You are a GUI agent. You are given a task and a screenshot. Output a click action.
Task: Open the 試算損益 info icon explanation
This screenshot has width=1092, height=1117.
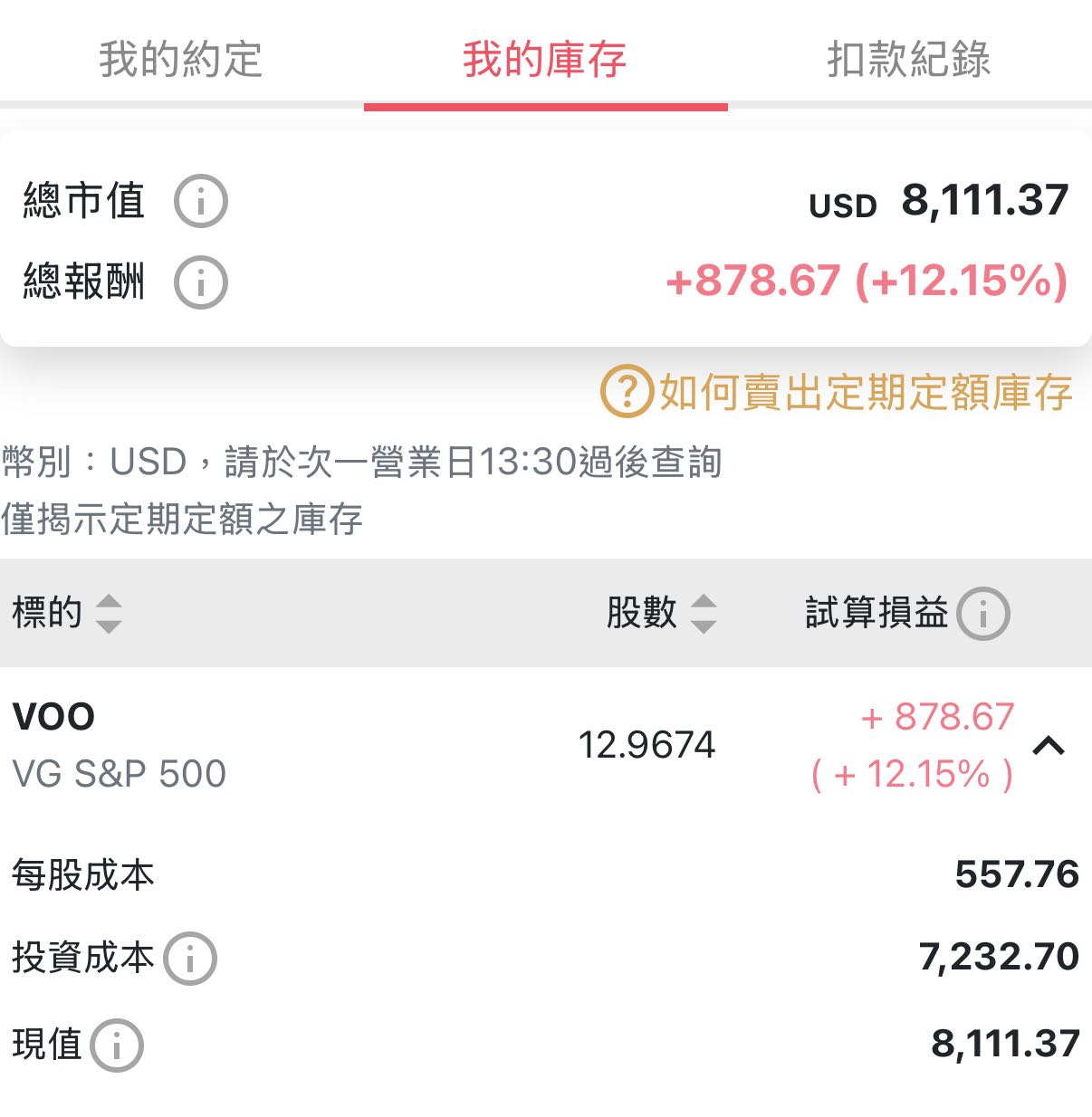coord(983,613)
